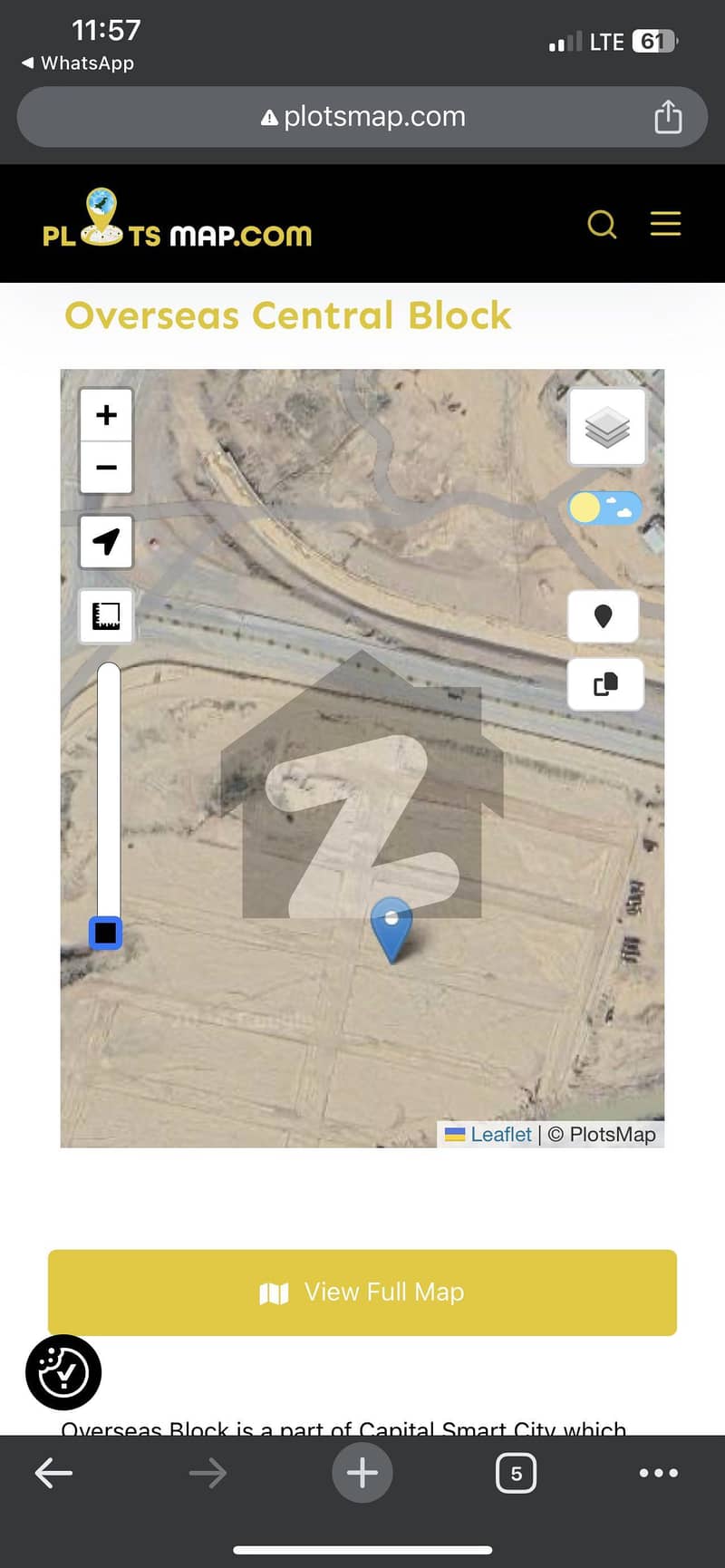
Task: Zoom out on the map
Action: click(x=107, y=468)
